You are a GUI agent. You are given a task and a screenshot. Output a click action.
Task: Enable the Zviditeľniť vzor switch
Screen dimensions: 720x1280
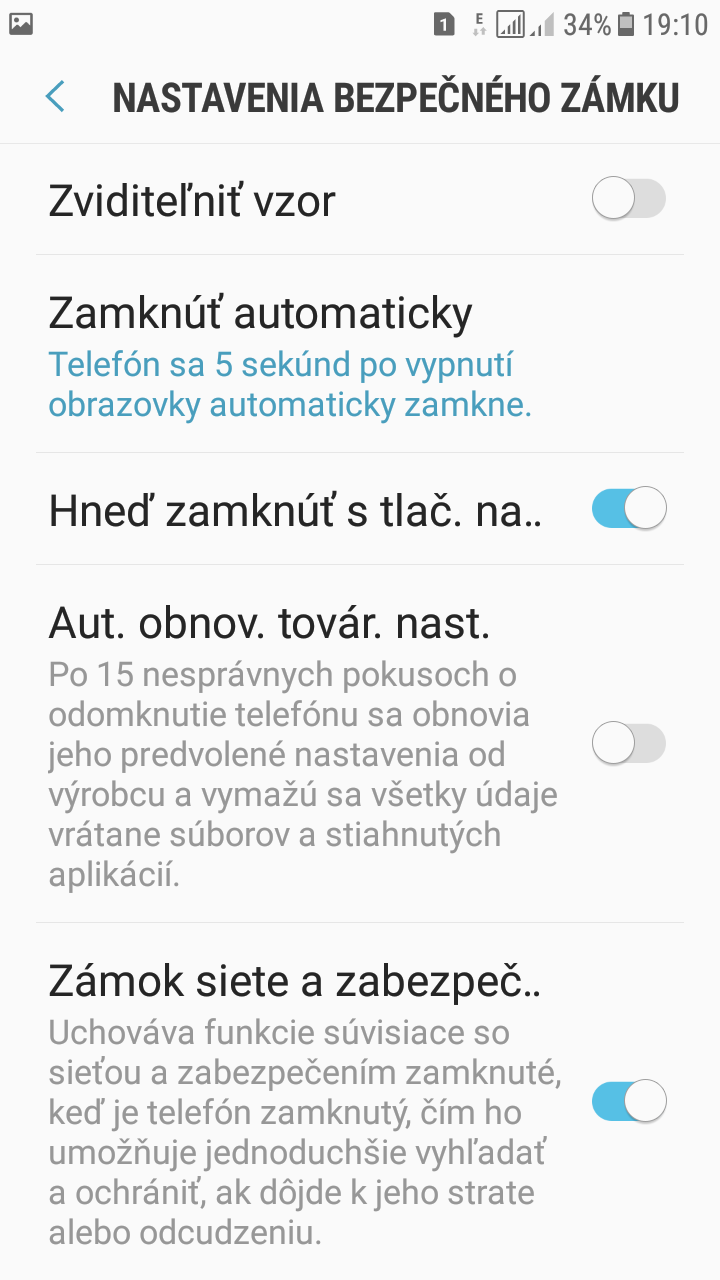coord(628,199)
